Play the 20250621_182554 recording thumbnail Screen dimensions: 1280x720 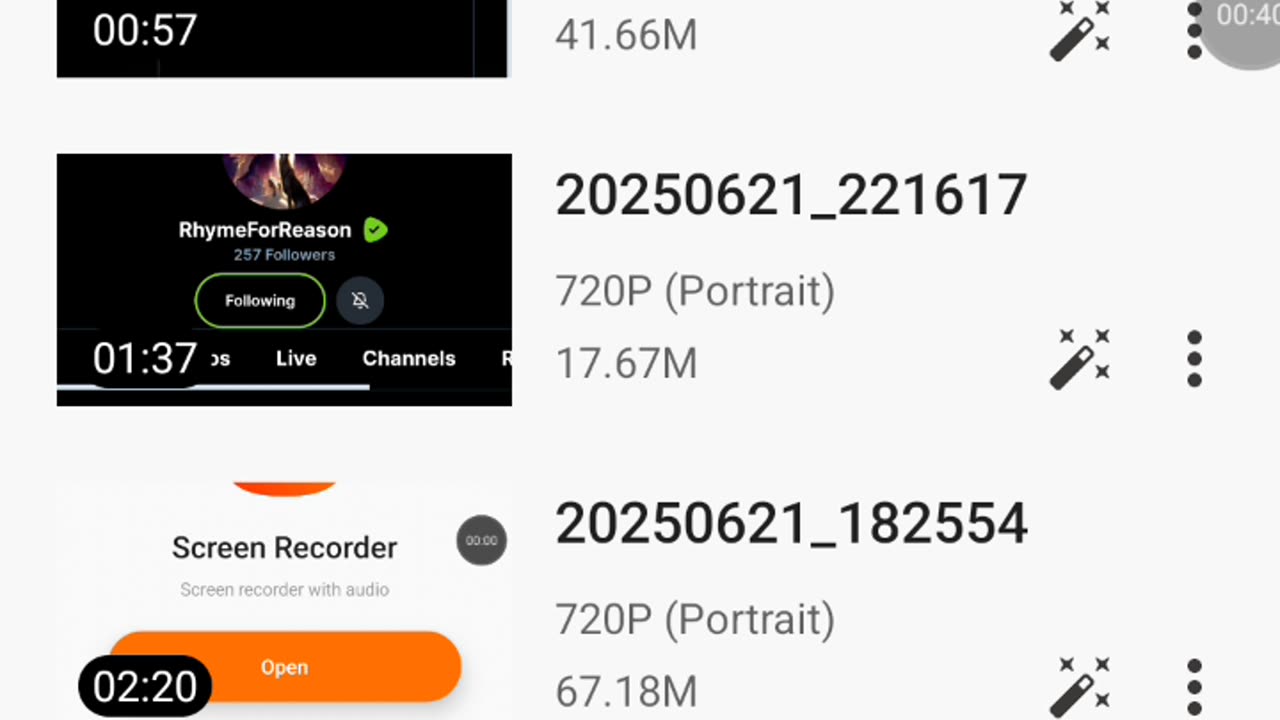coord(284,600)
